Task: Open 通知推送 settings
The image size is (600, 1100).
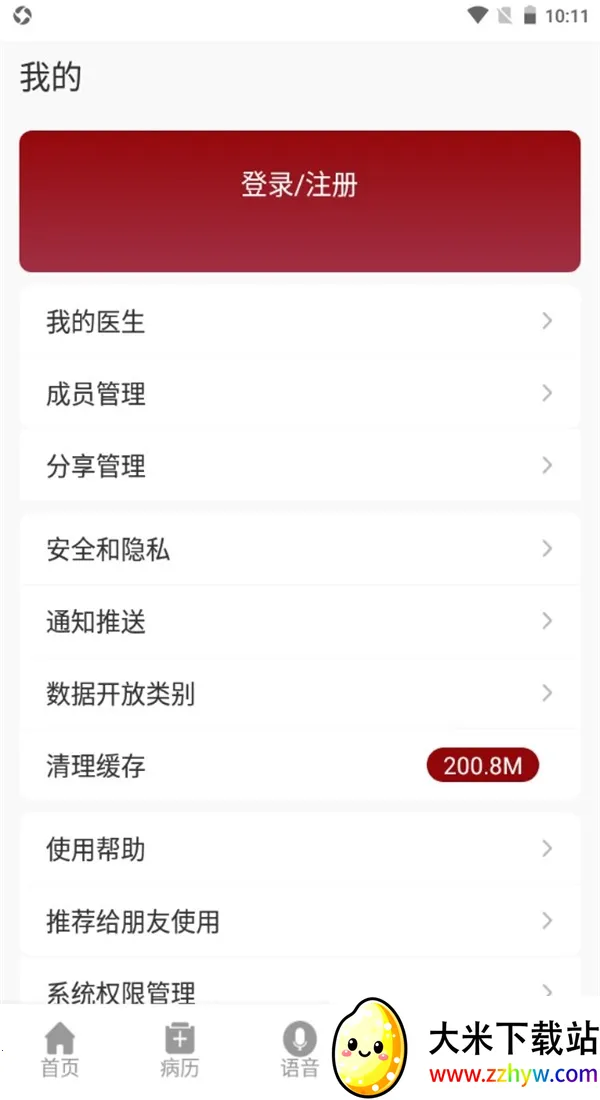Action: coord(299,622)
